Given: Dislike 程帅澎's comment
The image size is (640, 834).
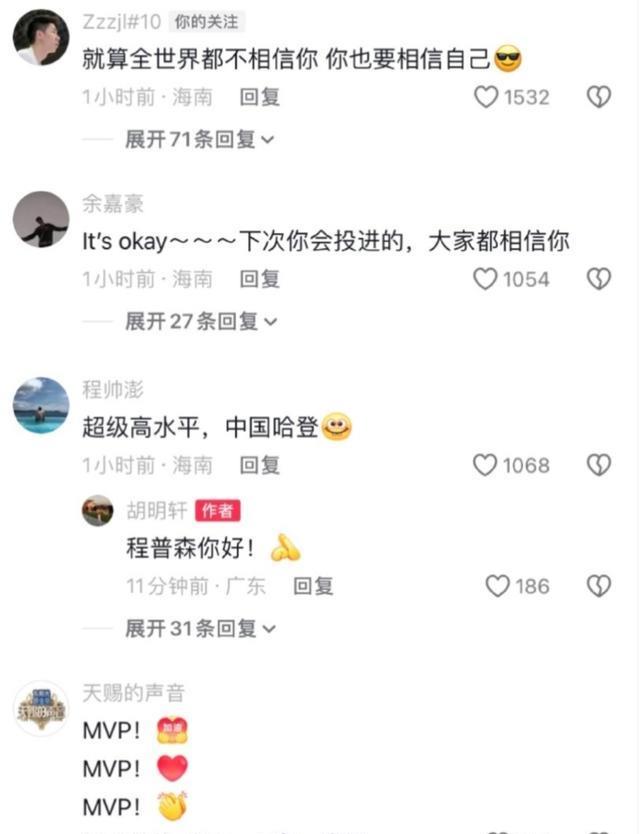Looking at the screenshot, I should (598, 465).
